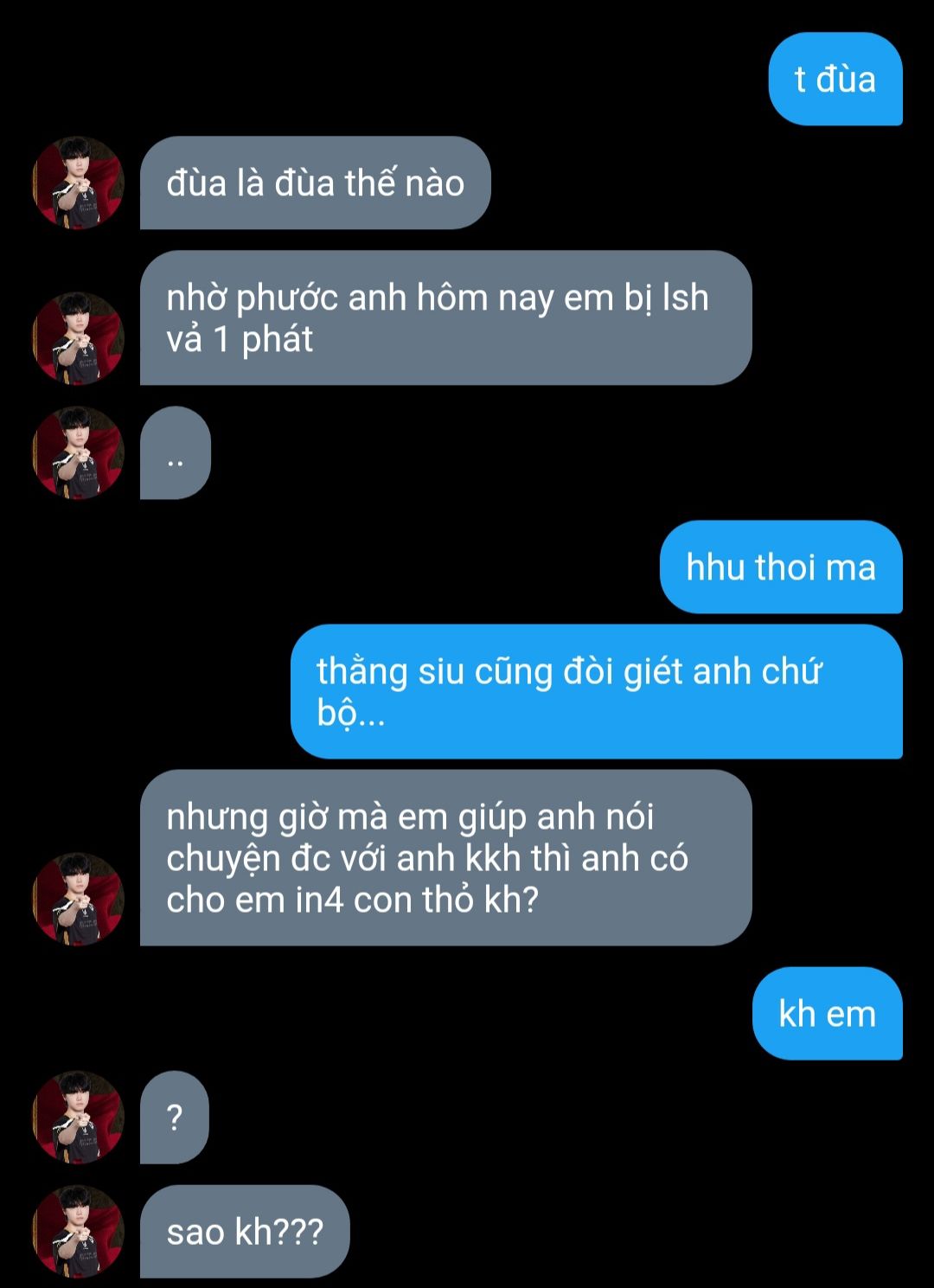Open avatar beside the "nhờ phước anh" message
The image size is (934, 1288).
point(79,338)
